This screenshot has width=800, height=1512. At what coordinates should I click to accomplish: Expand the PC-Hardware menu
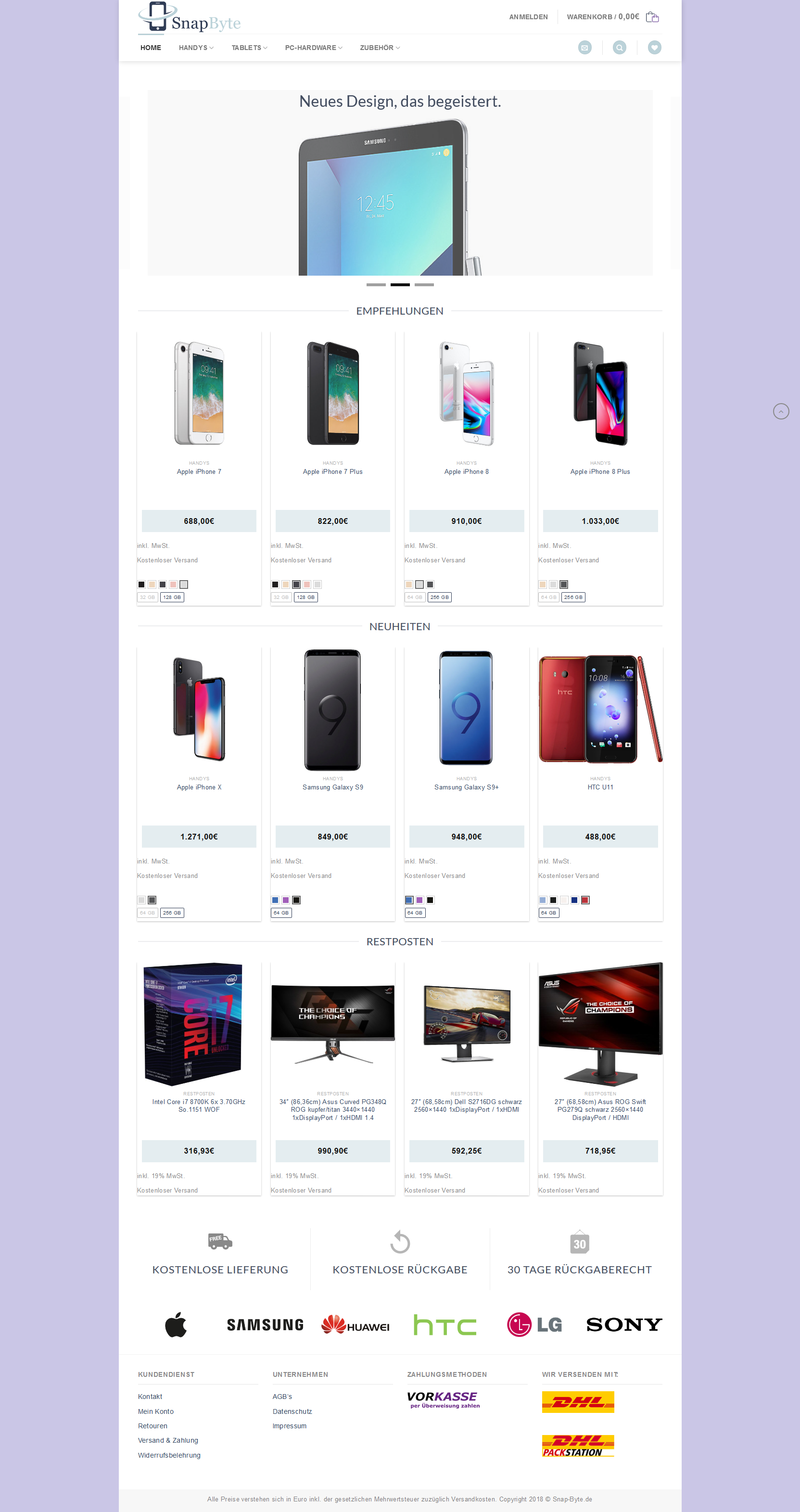click(x=314, y=48)
